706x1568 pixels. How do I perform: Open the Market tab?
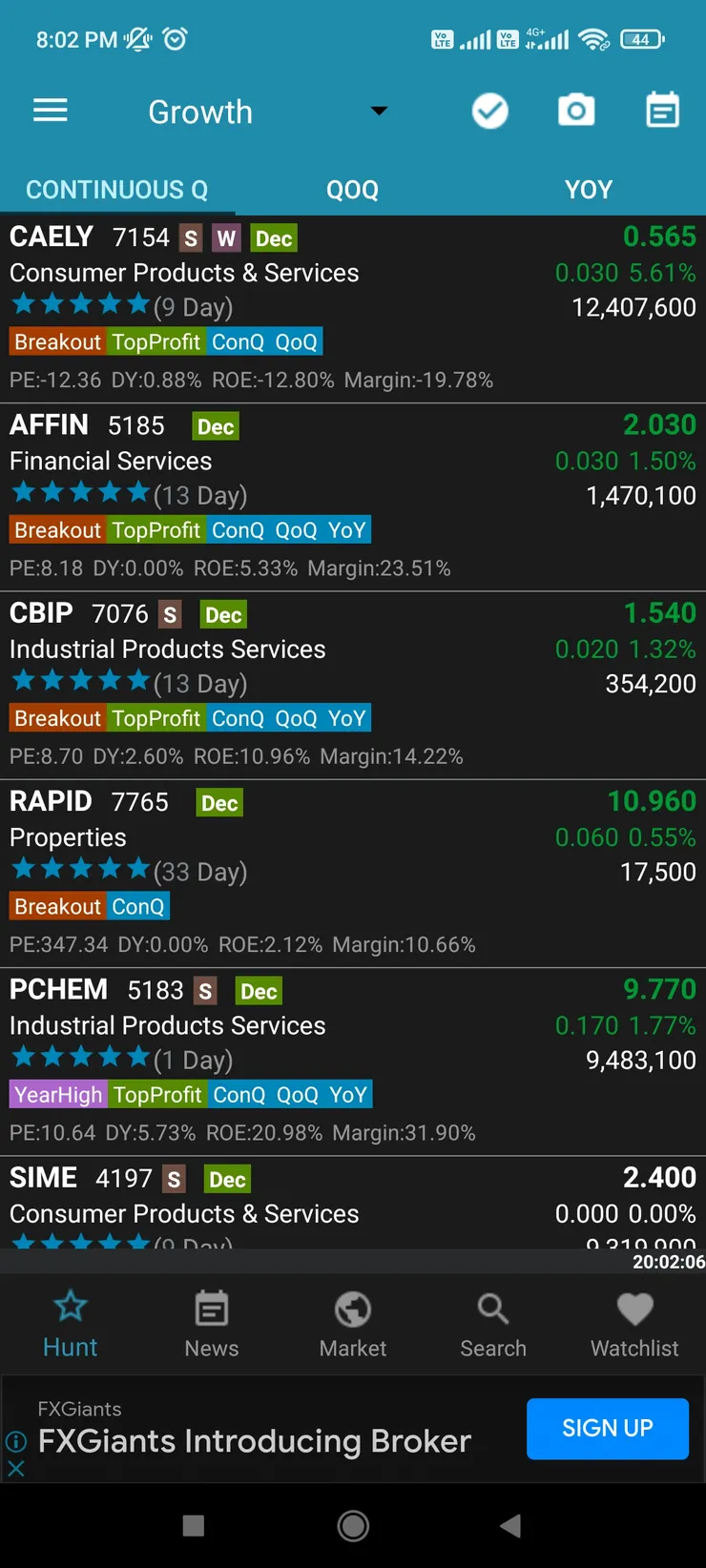353,1324
